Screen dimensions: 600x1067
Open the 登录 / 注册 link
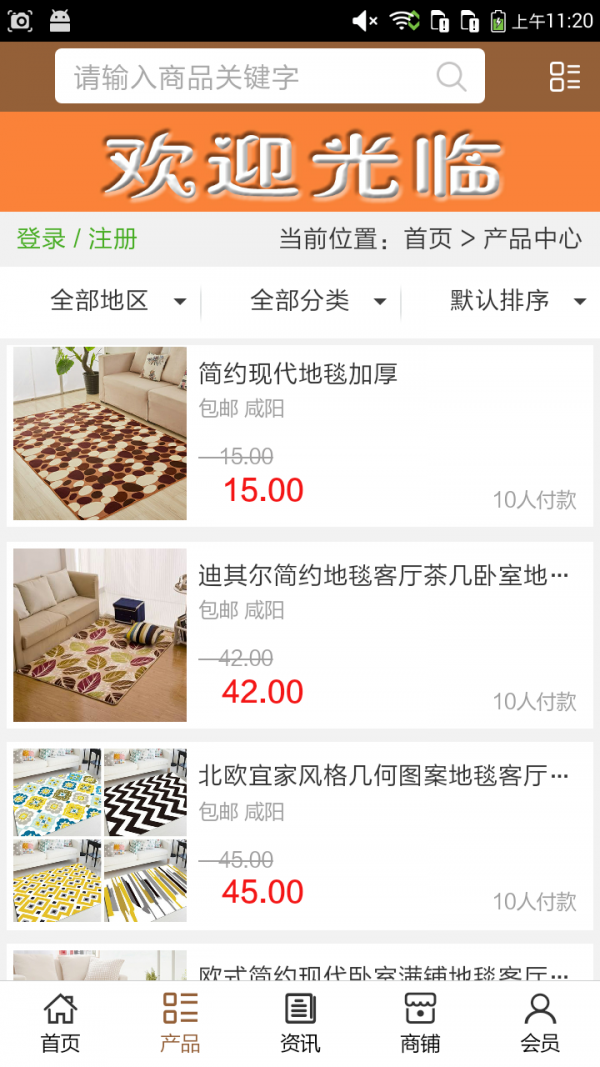77,239
